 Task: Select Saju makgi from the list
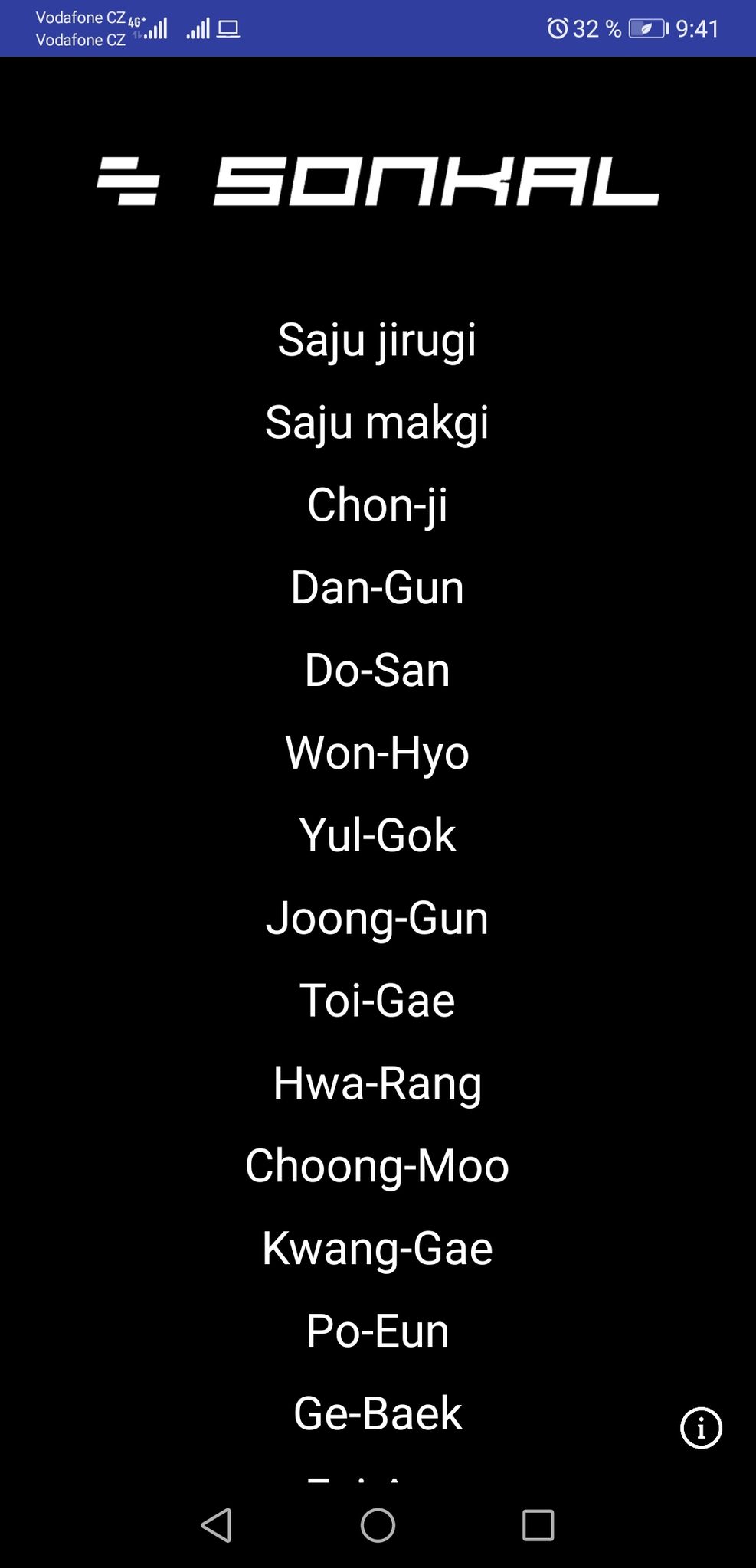pyautogui.click(x=378, y=423)
